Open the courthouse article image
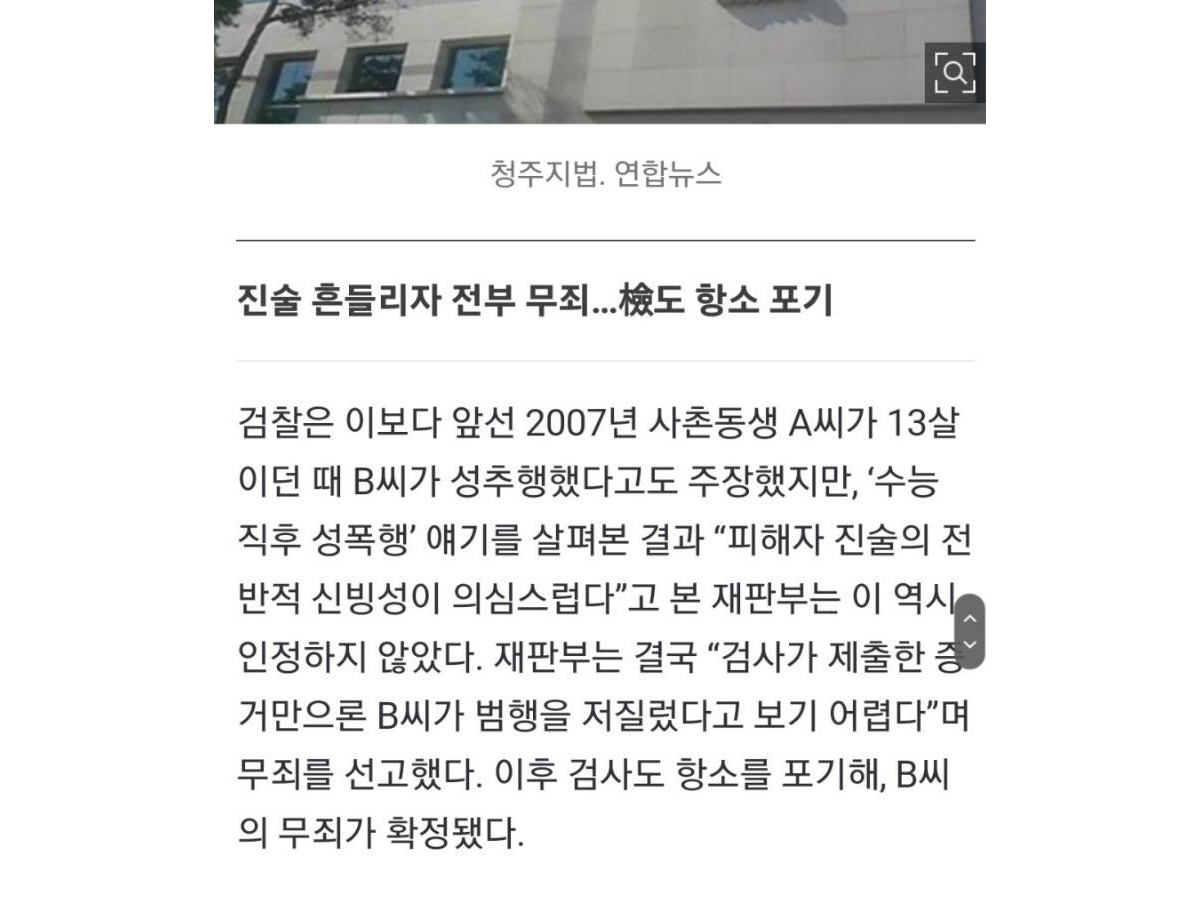 pos(600,61)
